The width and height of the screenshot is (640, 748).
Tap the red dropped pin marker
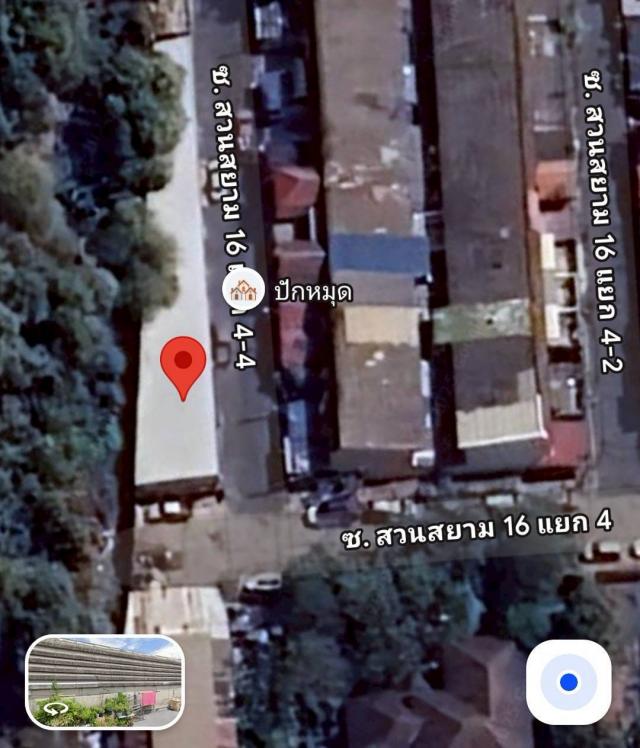point(183,364)
